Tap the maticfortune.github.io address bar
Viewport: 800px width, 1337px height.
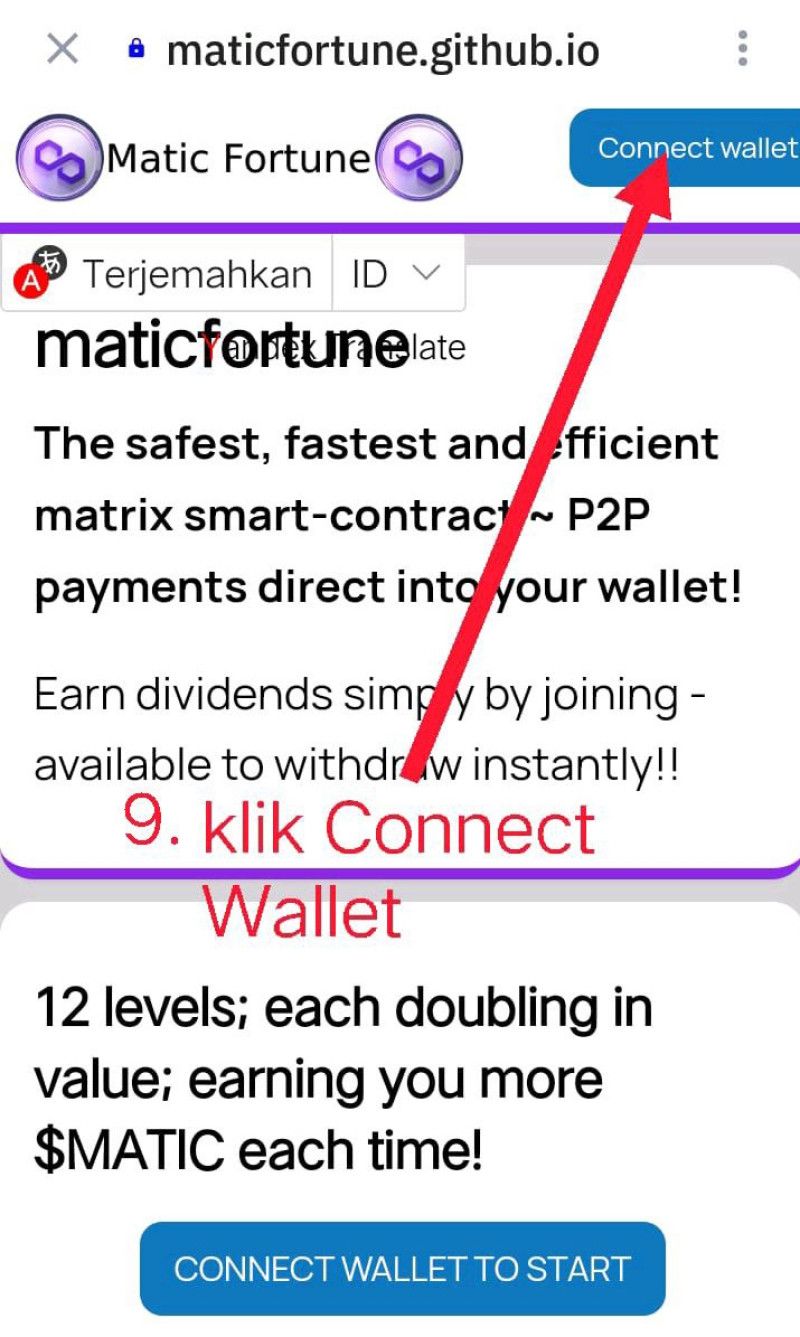tap(383, 48)
